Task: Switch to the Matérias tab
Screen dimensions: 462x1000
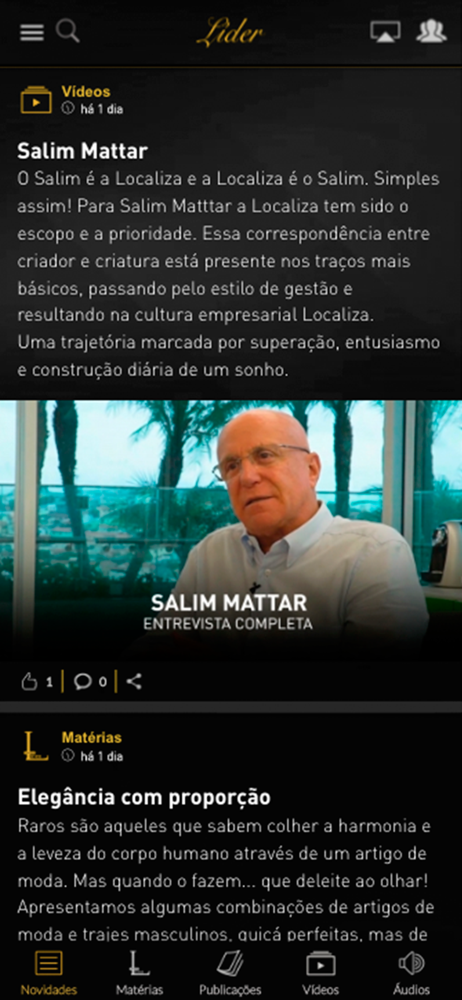Action: coord(139,973)
